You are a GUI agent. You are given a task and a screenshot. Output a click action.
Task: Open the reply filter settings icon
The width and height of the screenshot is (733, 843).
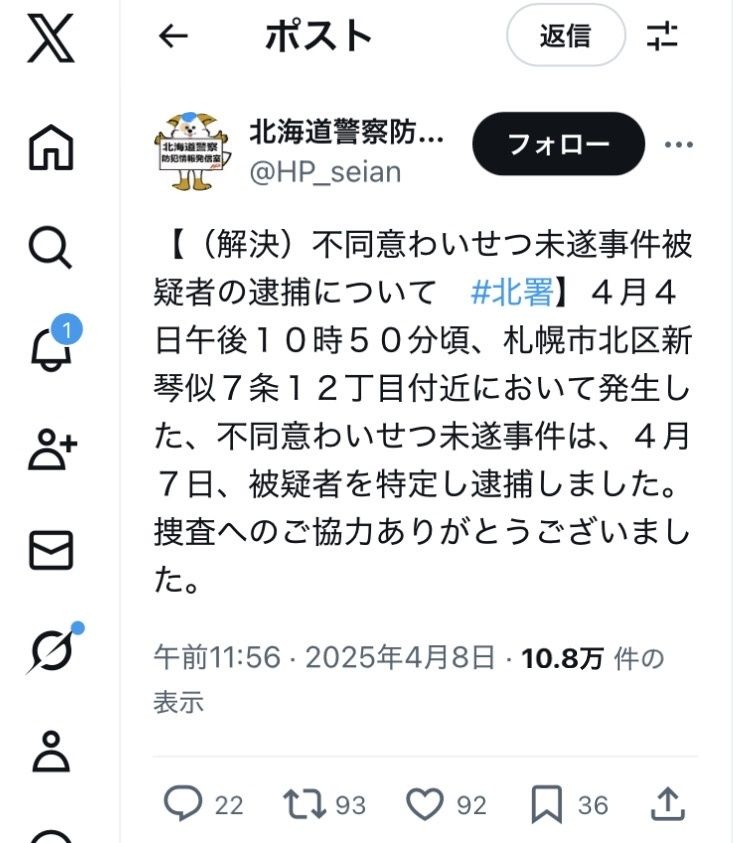(663, 37)
